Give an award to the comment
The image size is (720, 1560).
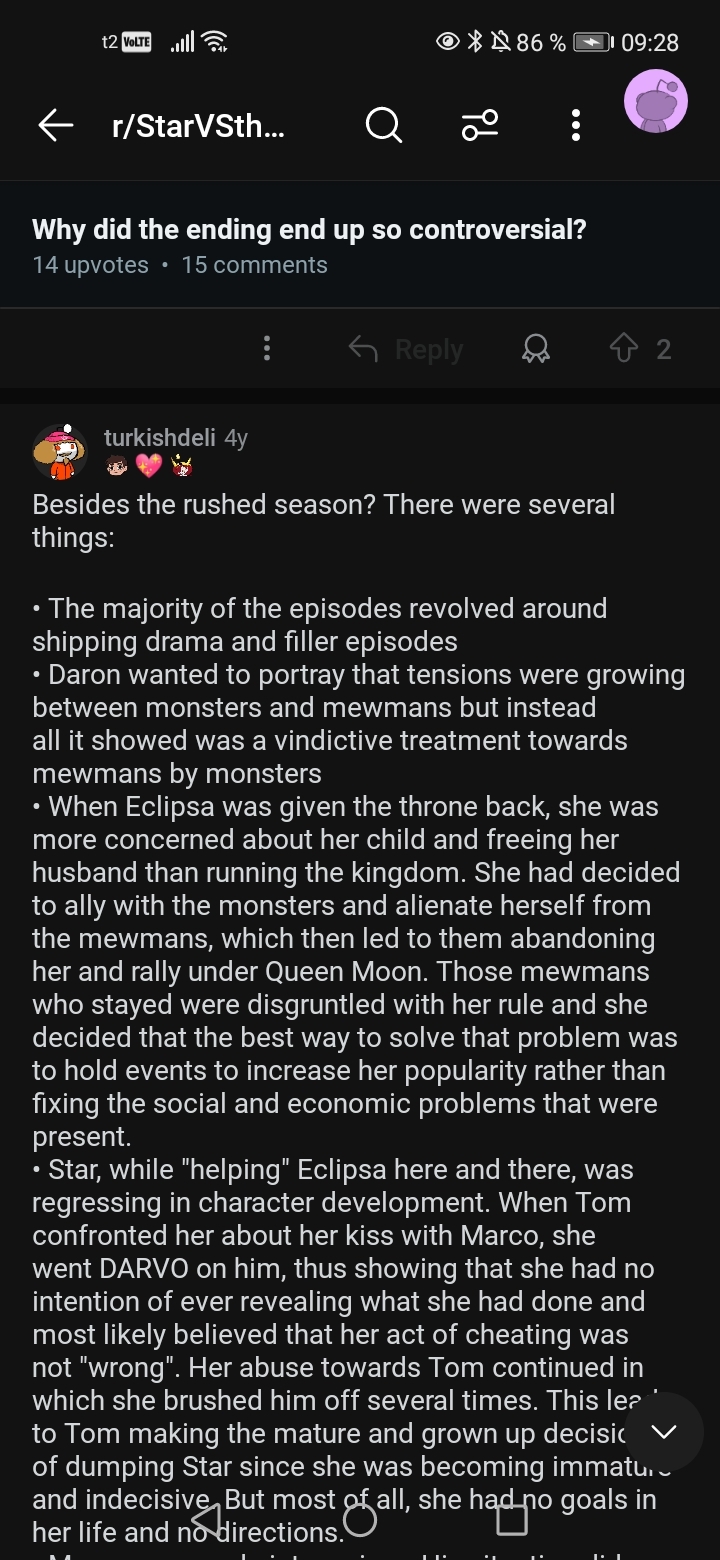pyautogui.click(x=537, y=349)
